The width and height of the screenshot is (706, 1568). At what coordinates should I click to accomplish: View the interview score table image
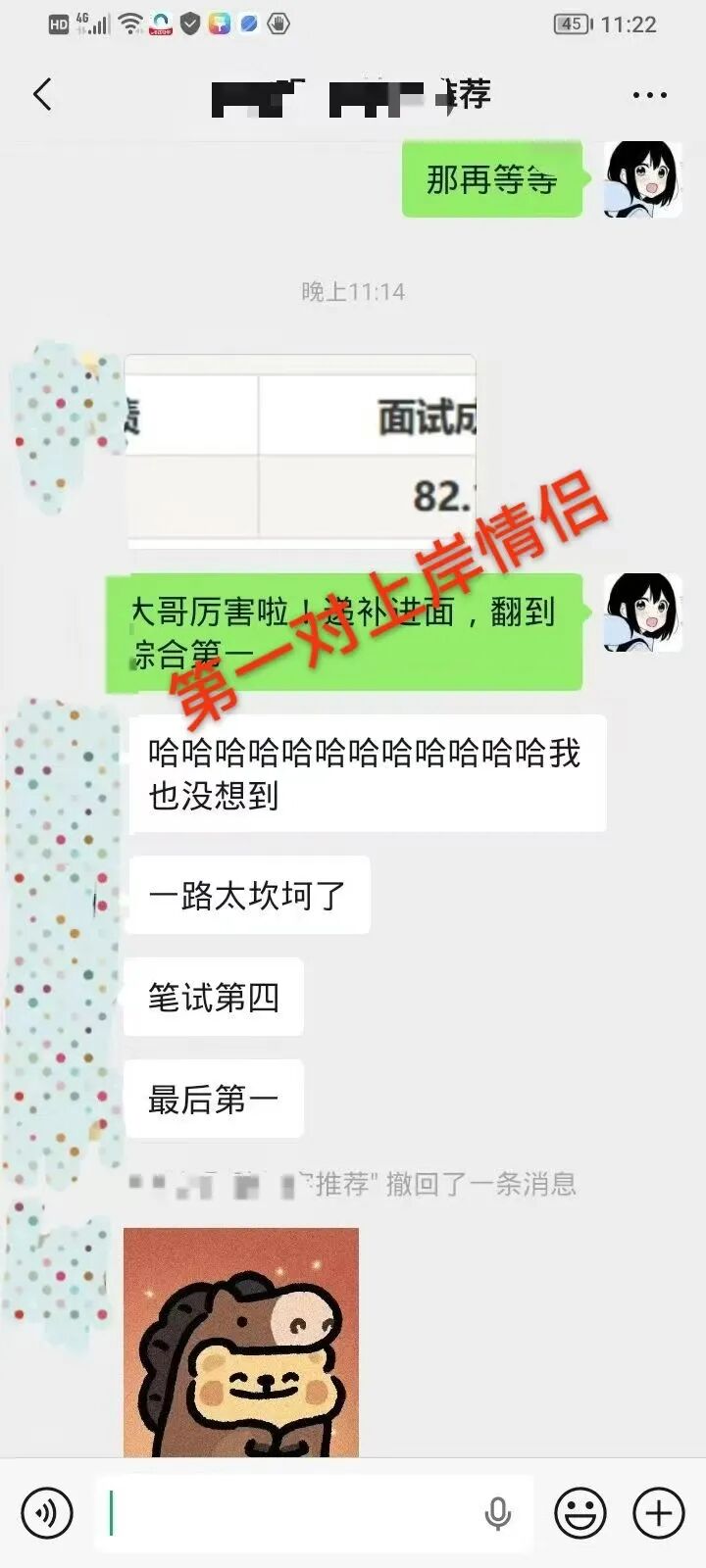(x=301, y=451)
